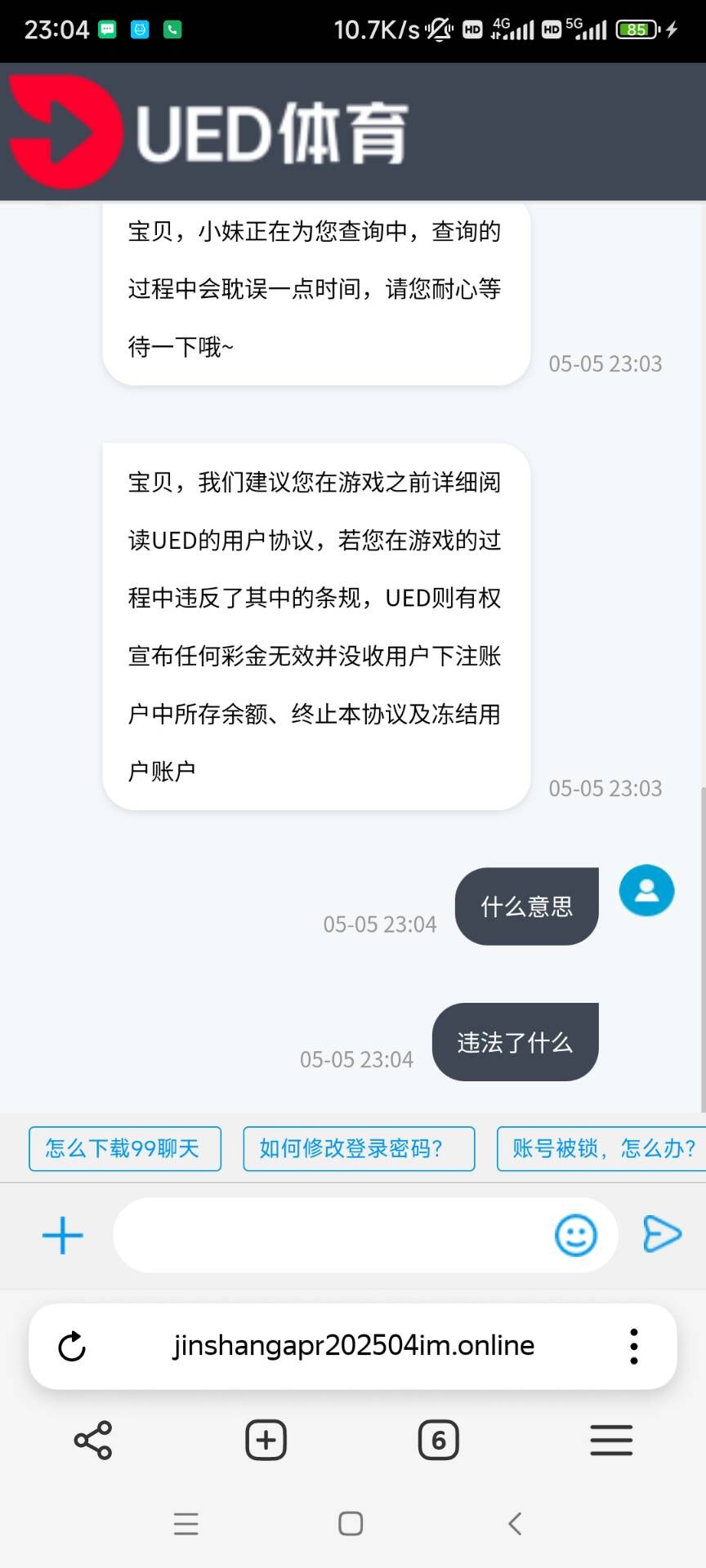Select the 怎么下载99聊天 quick reply

coord(124,1148)
